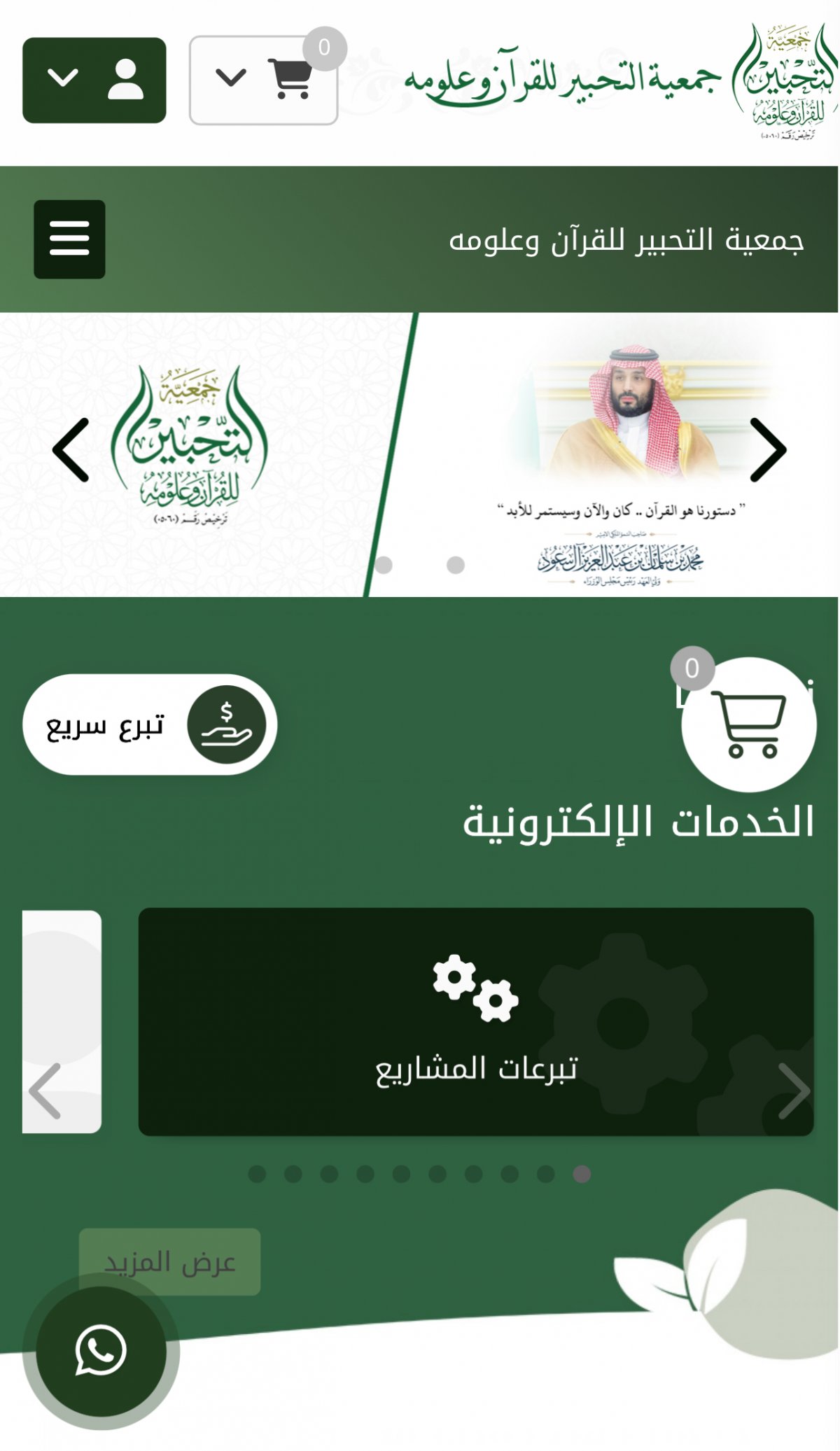
Task: Open the تبرعات المشاريع service card
Action: click(x=476, y=1021)
